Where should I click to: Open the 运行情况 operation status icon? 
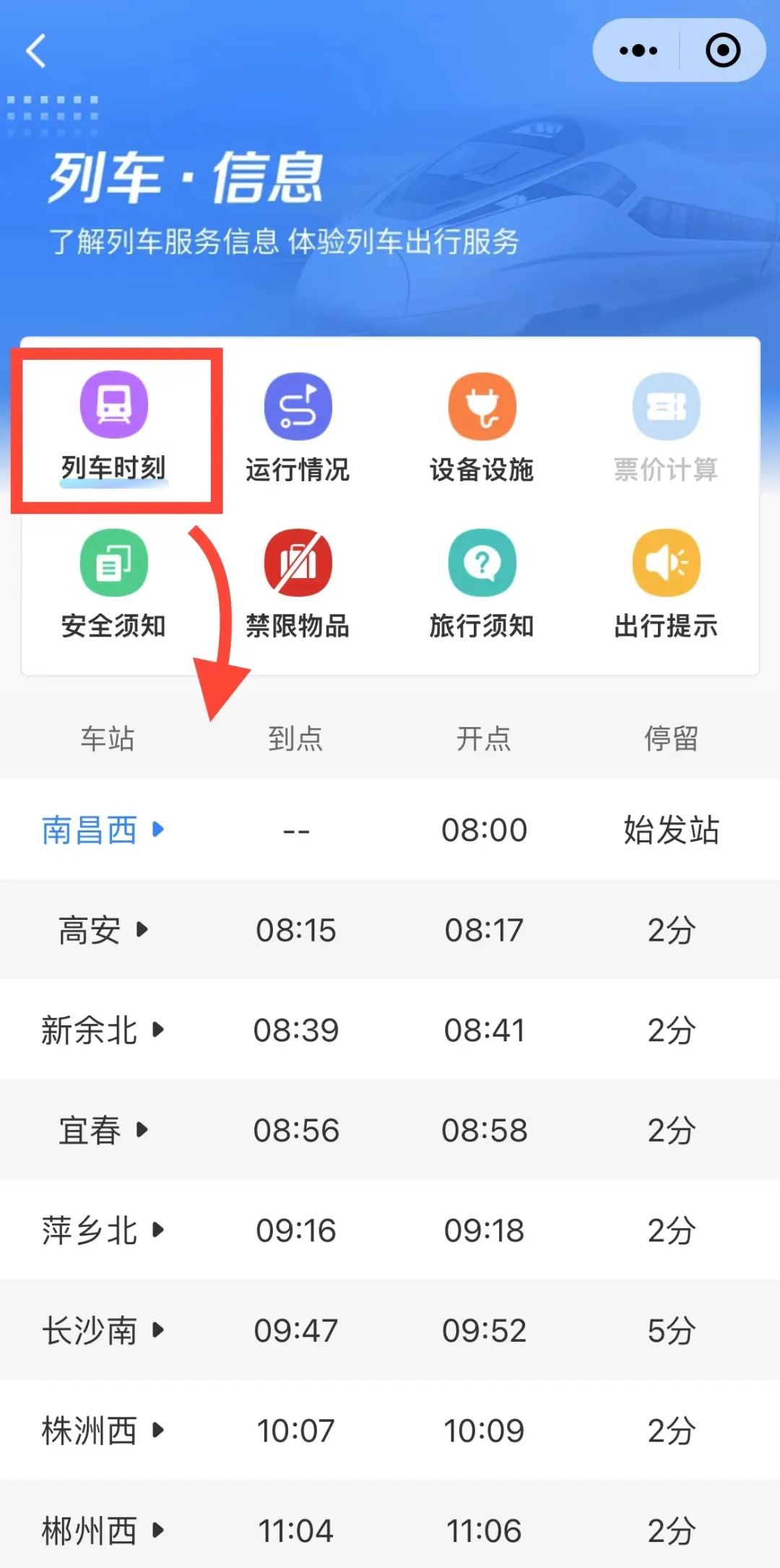tap(298, 405)
